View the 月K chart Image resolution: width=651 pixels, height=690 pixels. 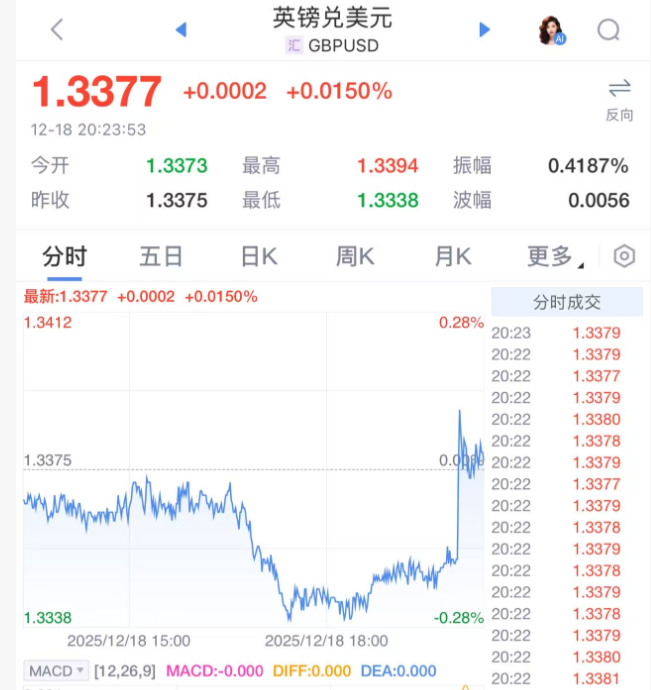pyautogui.click(x=452, y=257)
